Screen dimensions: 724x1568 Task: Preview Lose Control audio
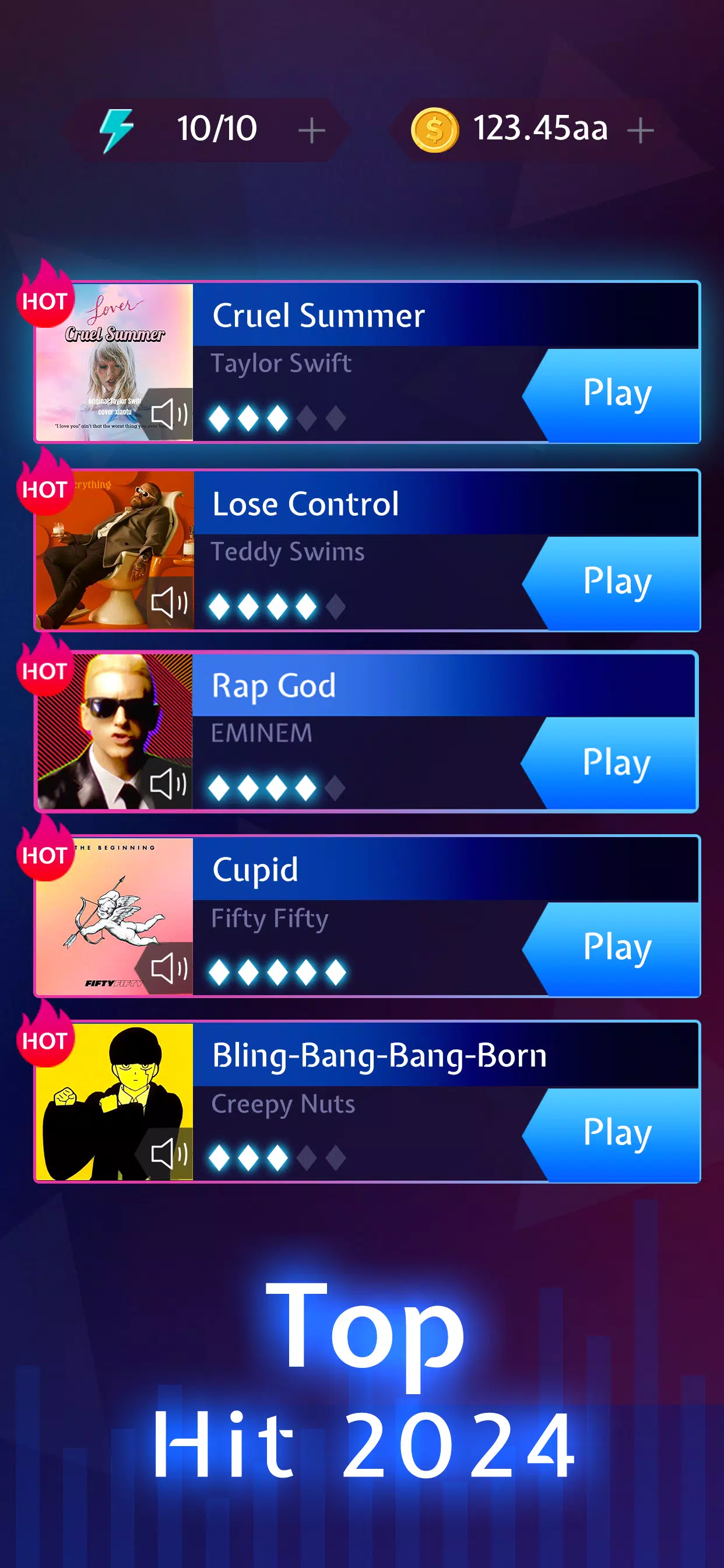(169, 603)
